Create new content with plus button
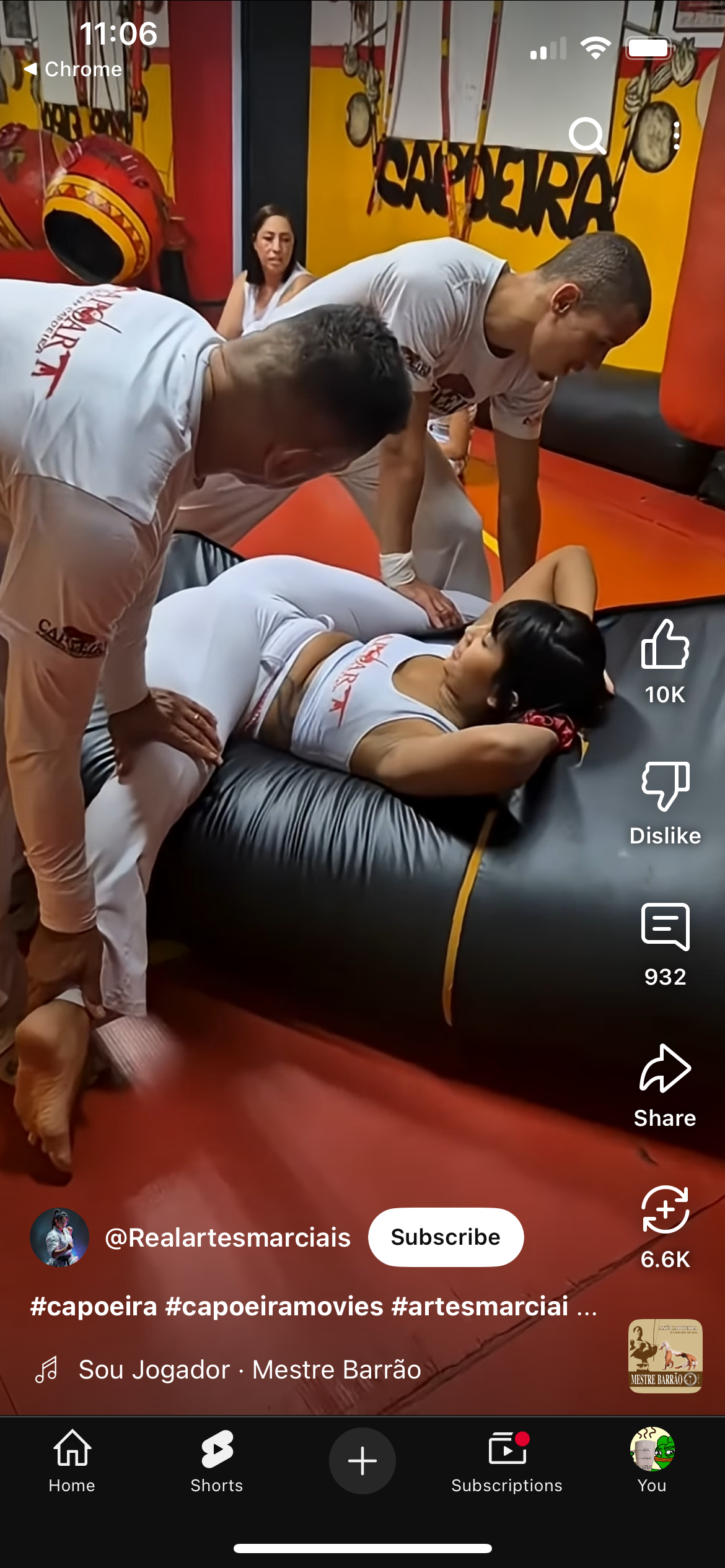This screenshot has width=725, height=1568. click(x=362, y=1461)
